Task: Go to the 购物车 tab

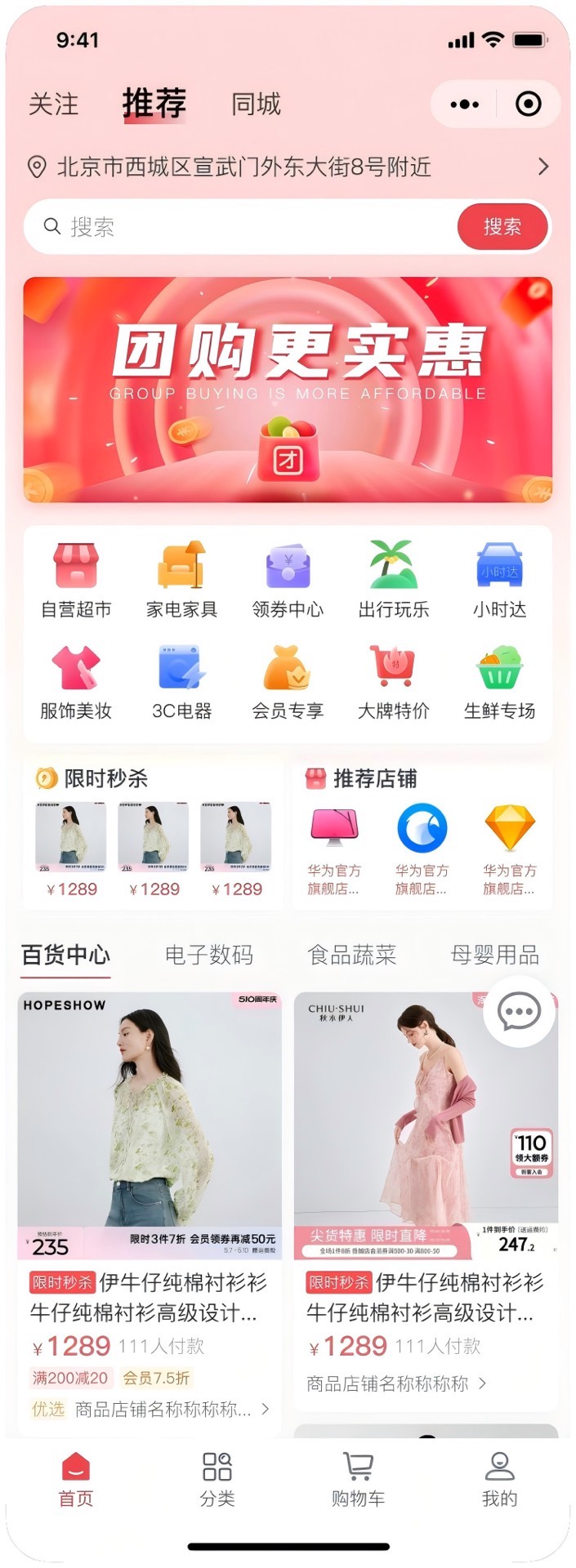Action: click(x=358, y=1479)
